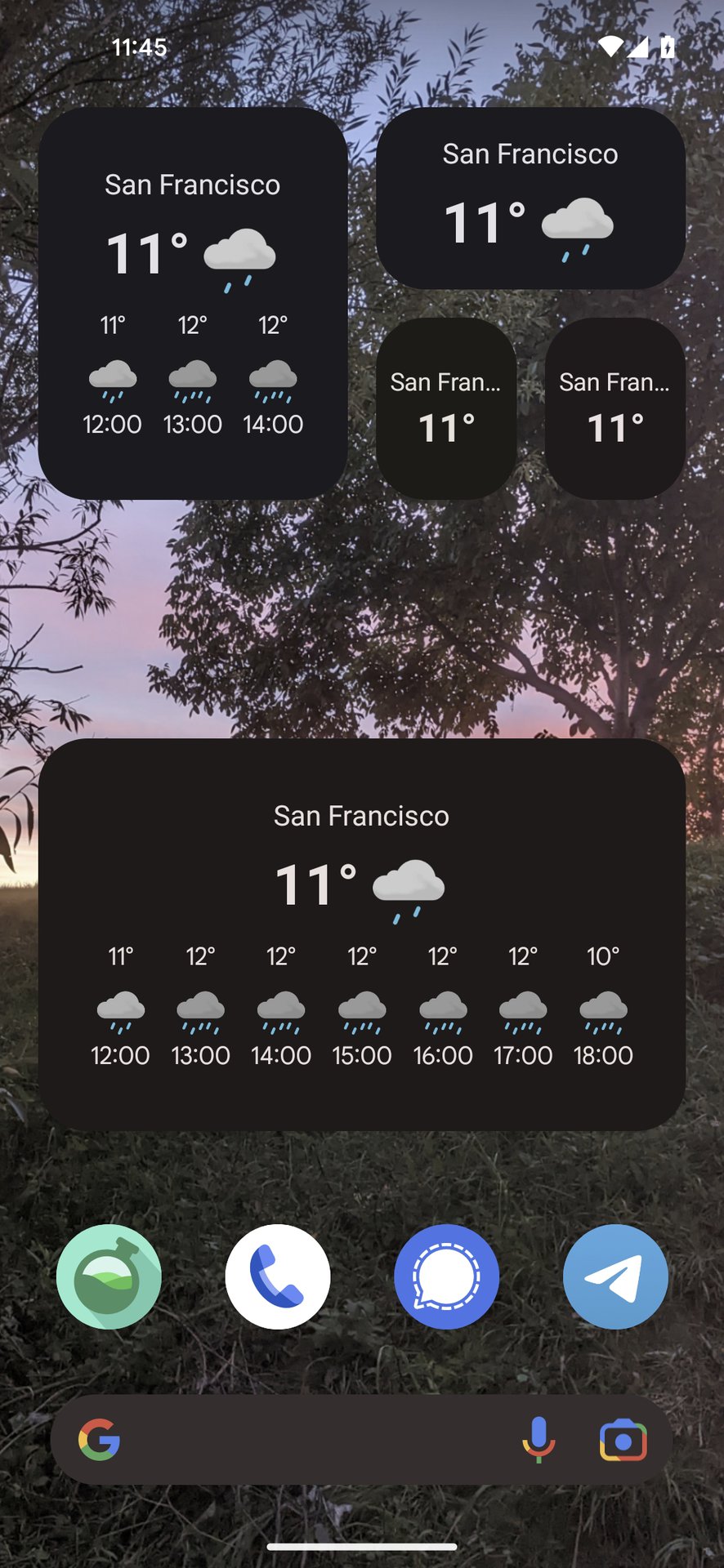The width and height of the screenshot is (724, 1568).
Task: Open the wide weather widget showing forecast until 18:00
Action: point(361,934)
